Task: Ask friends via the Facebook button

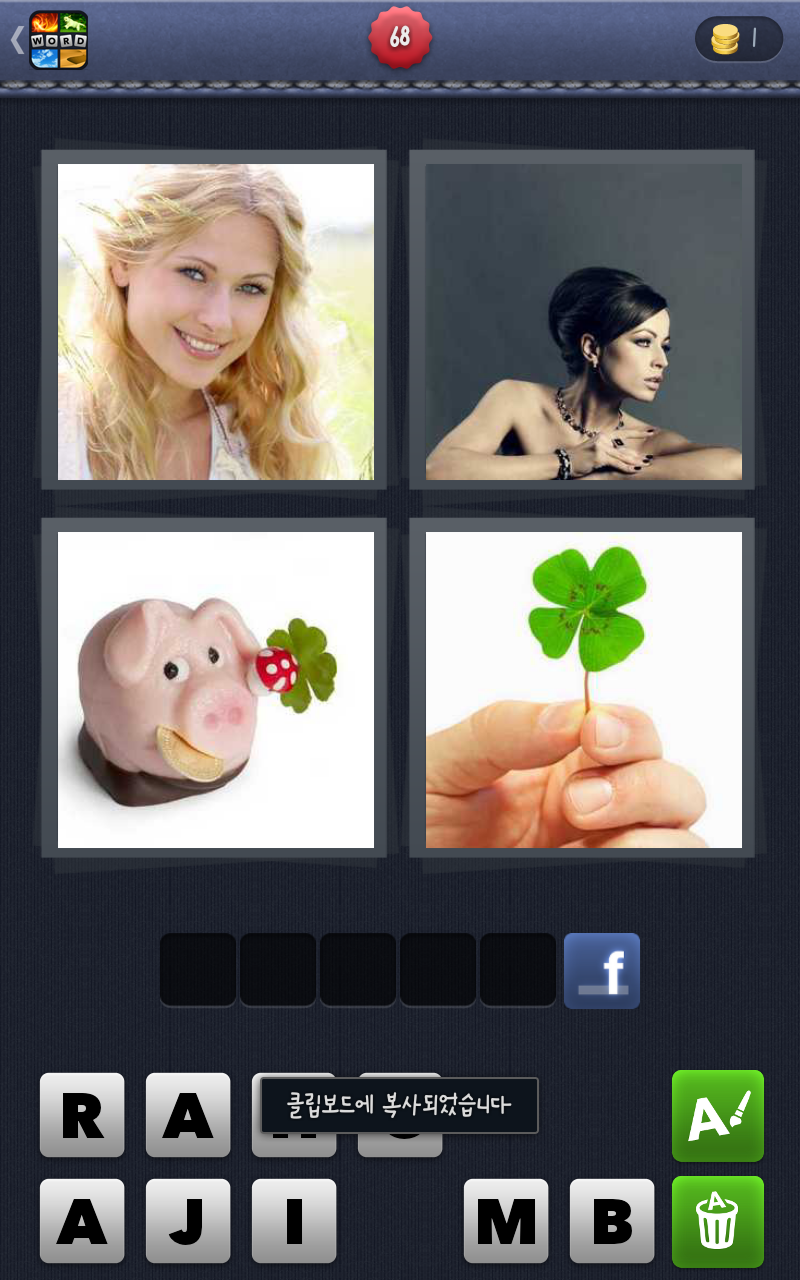Action: click(x=601, y=970)
